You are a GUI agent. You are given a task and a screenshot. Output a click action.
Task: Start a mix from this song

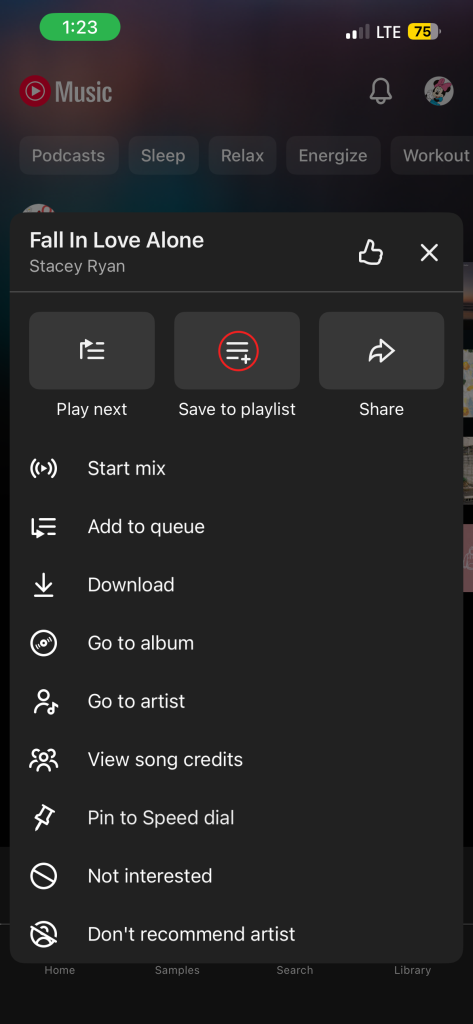tap(236, 468)
